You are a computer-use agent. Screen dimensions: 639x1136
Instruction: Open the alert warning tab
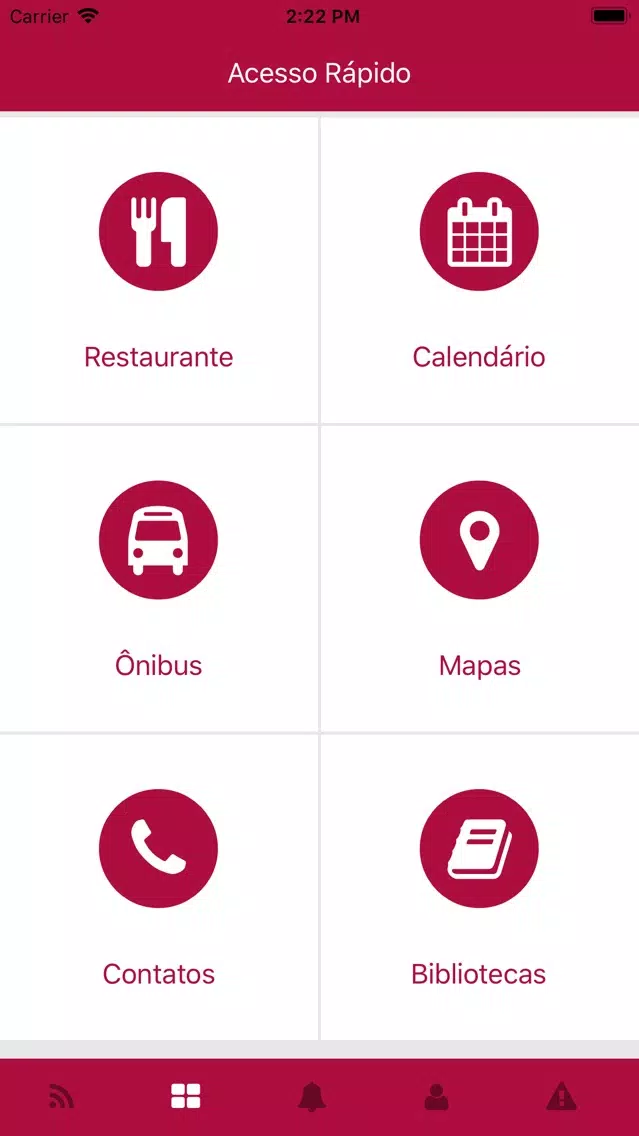coord(561,1097)
